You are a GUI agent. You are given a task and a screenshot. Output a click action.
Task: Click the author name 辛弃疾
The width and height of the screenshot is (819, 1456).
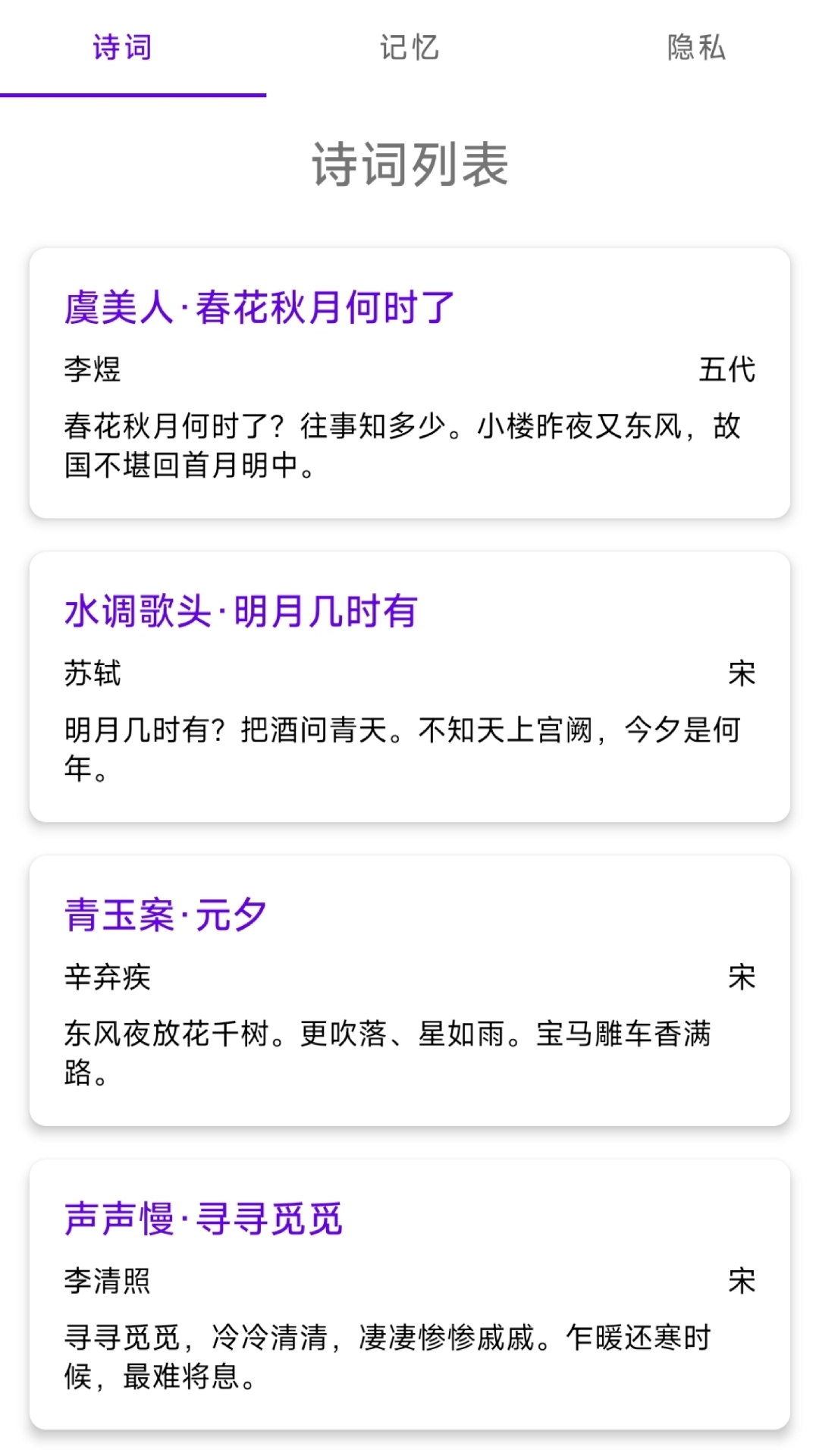point(106,977)
